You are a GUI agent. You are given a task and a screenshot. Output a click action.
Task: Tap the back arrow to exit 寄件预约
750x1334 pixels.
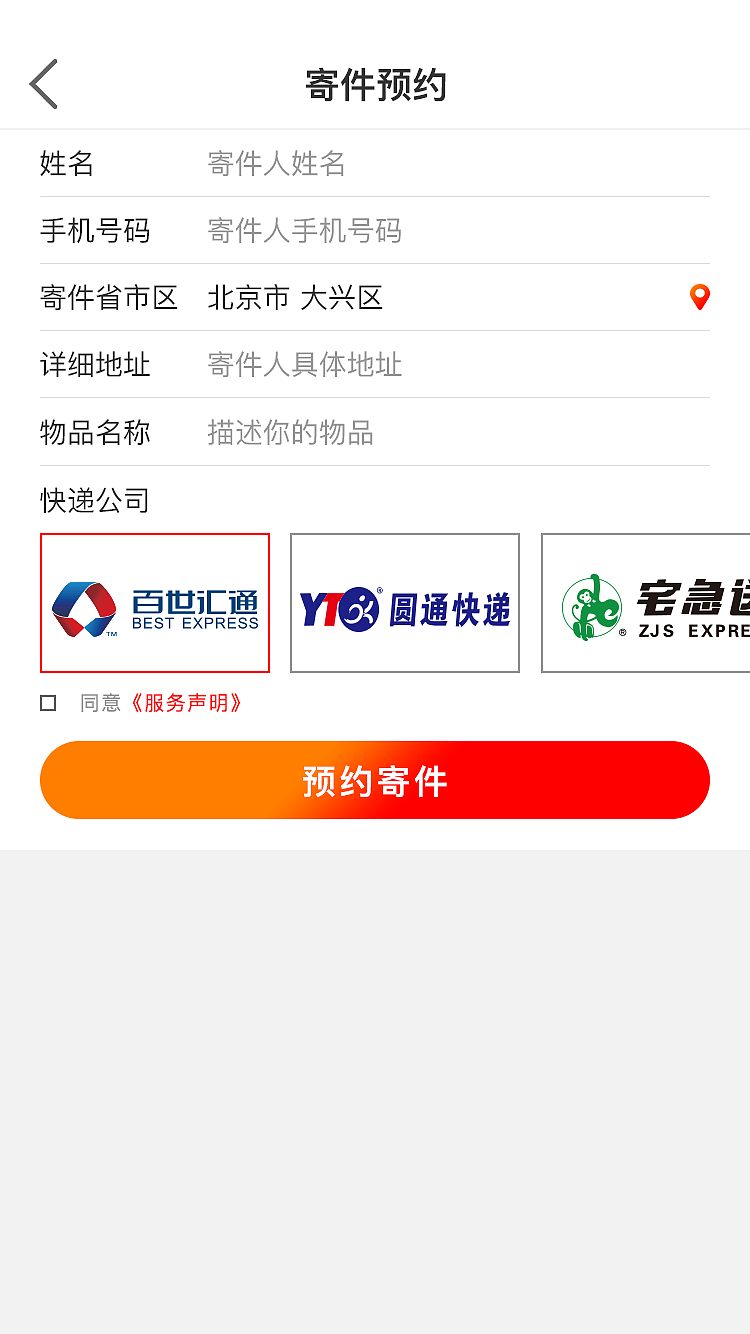pyautogui.click(x=43, y=84)
